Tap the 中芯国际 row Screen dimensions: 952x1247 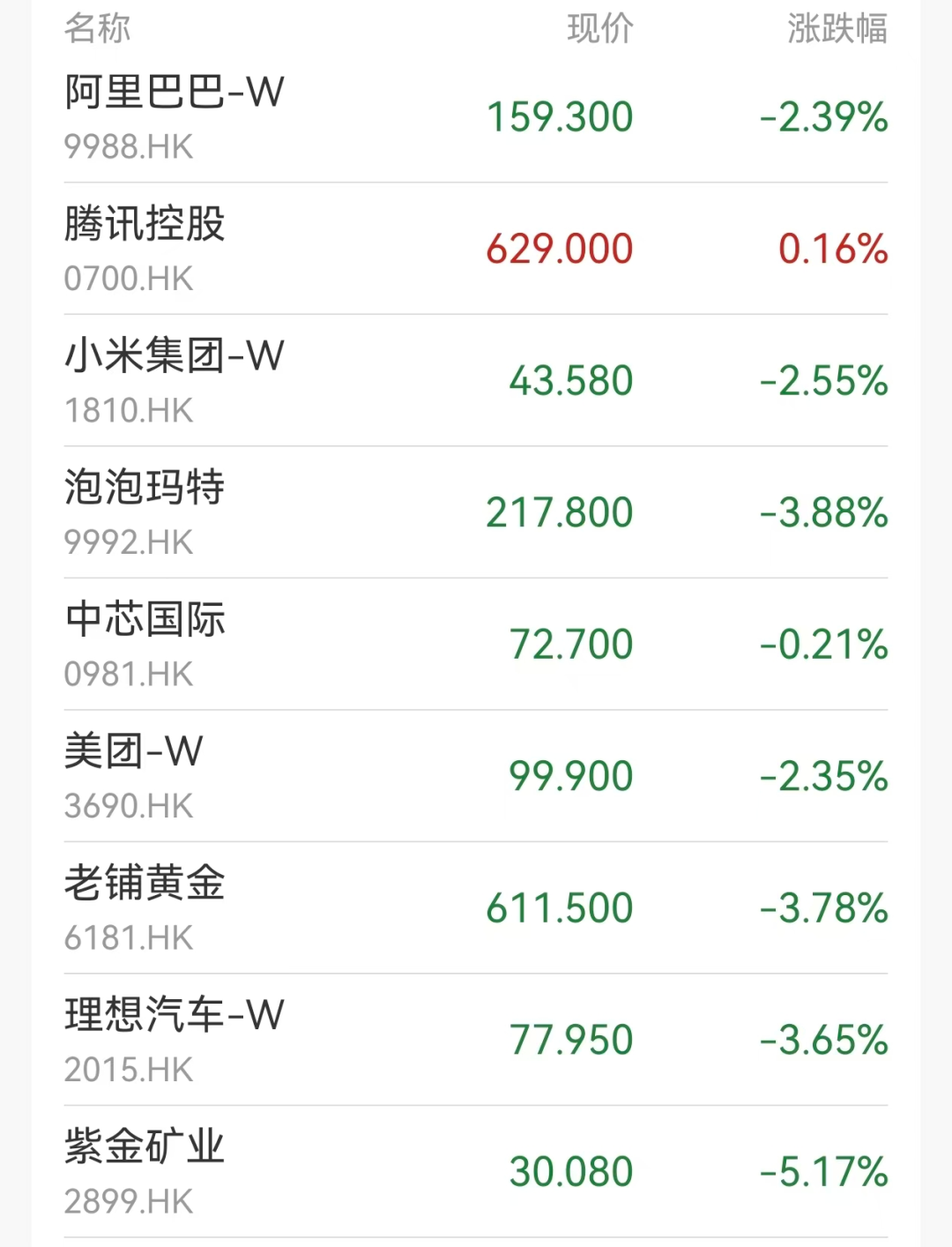click(x=145, y=620)
